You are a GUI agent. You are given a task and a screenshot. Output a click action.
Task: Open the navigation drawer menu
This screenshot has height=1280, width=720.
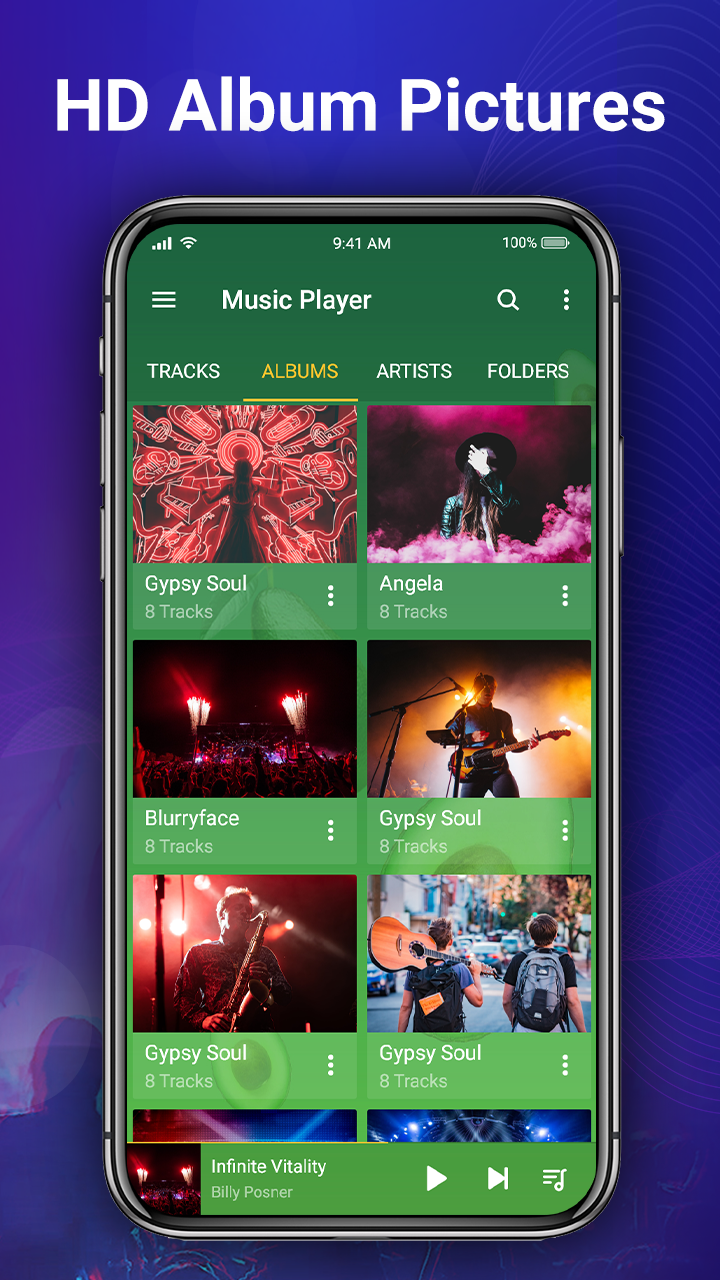[x=163, y=300]
